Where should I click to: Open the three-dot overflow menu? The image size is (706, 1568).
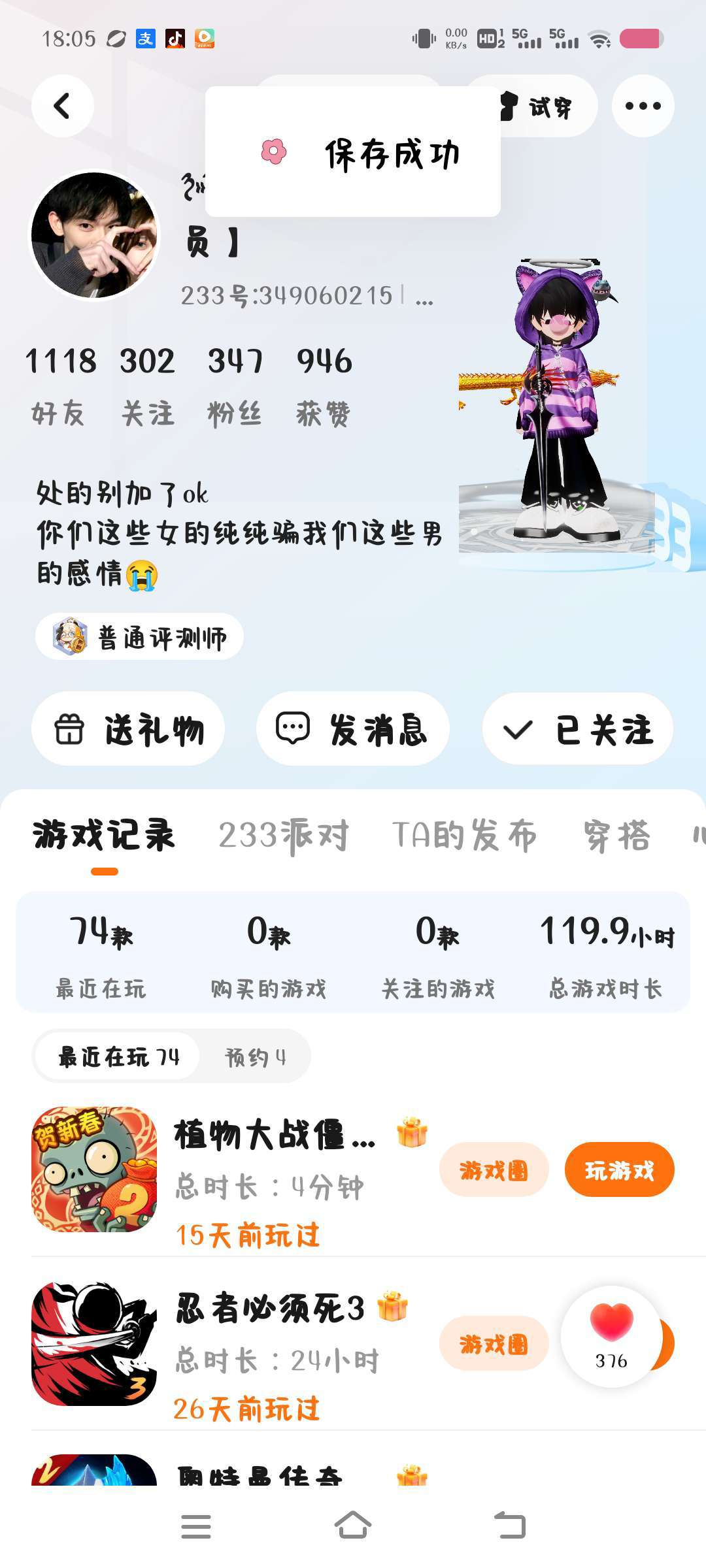click(x=643, y=106)
